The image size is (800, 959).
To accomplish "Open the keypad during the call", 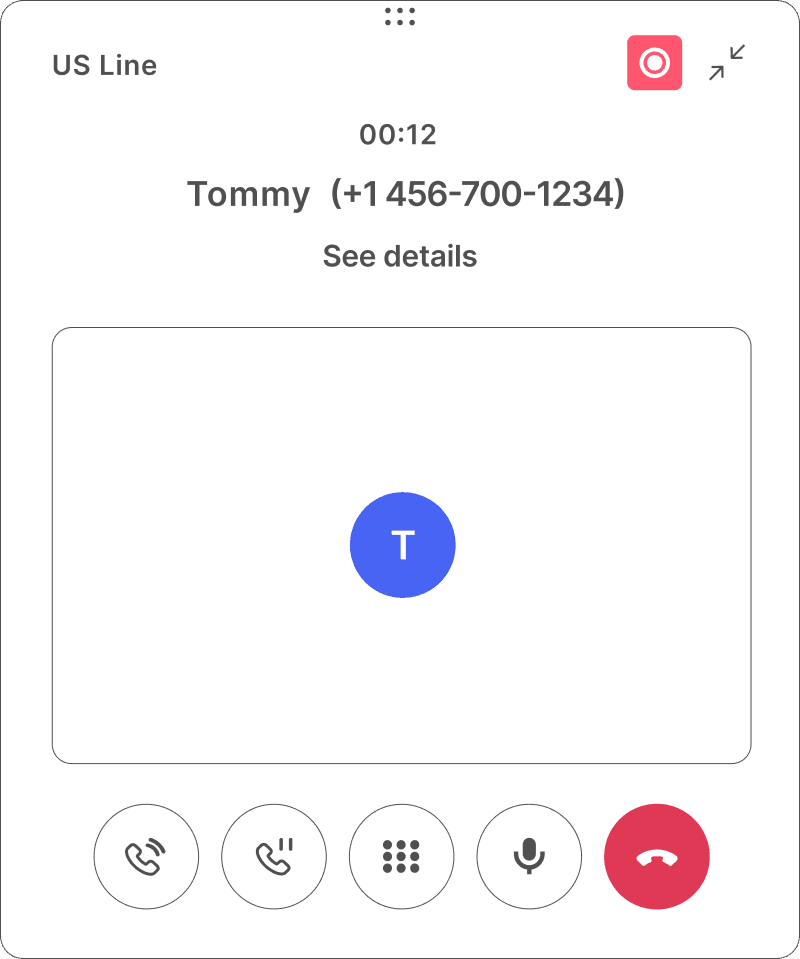I will (x=401, y=857).
